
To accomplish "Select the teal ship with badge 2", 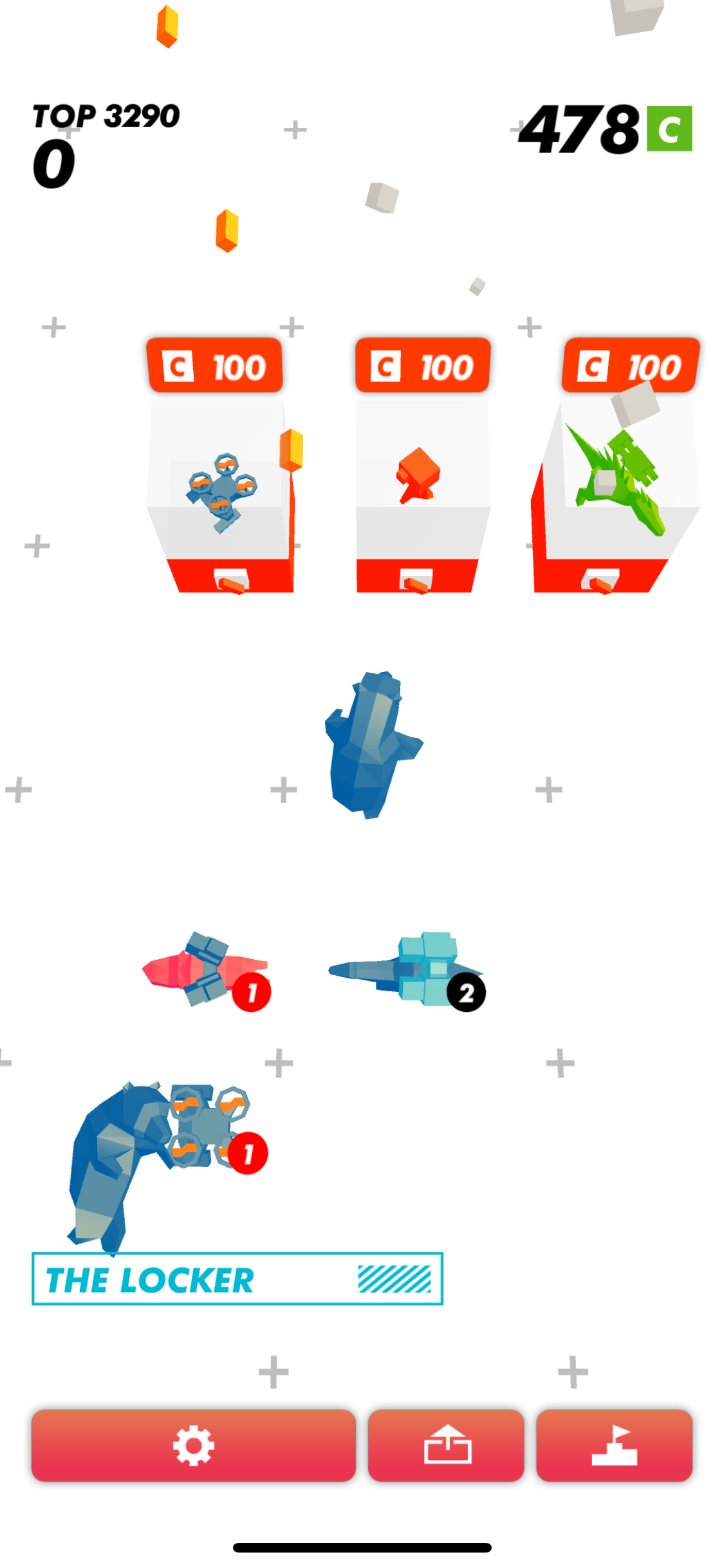I will click(407, 970).
